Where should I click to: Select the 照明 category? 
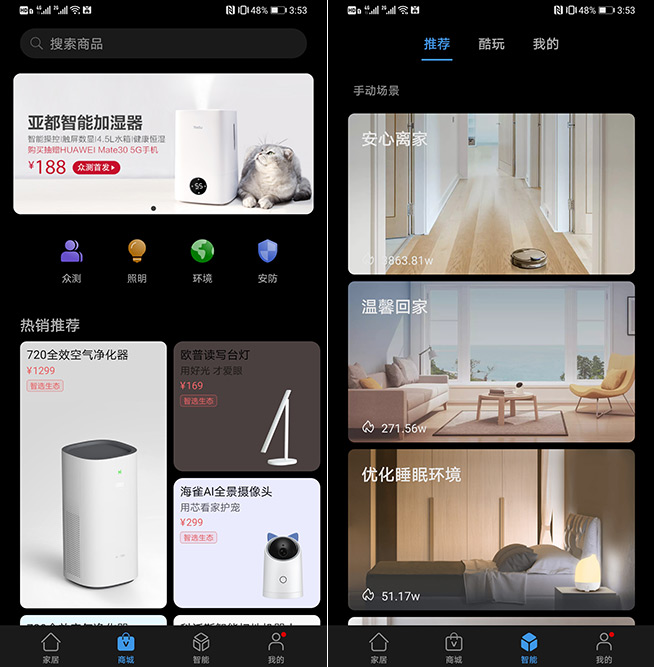136,260
